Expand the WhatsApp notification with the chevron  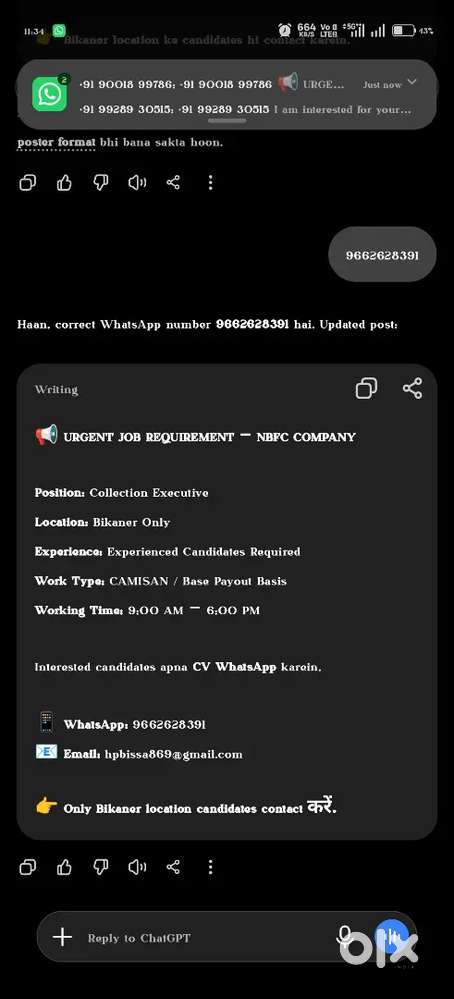[412, 82]
